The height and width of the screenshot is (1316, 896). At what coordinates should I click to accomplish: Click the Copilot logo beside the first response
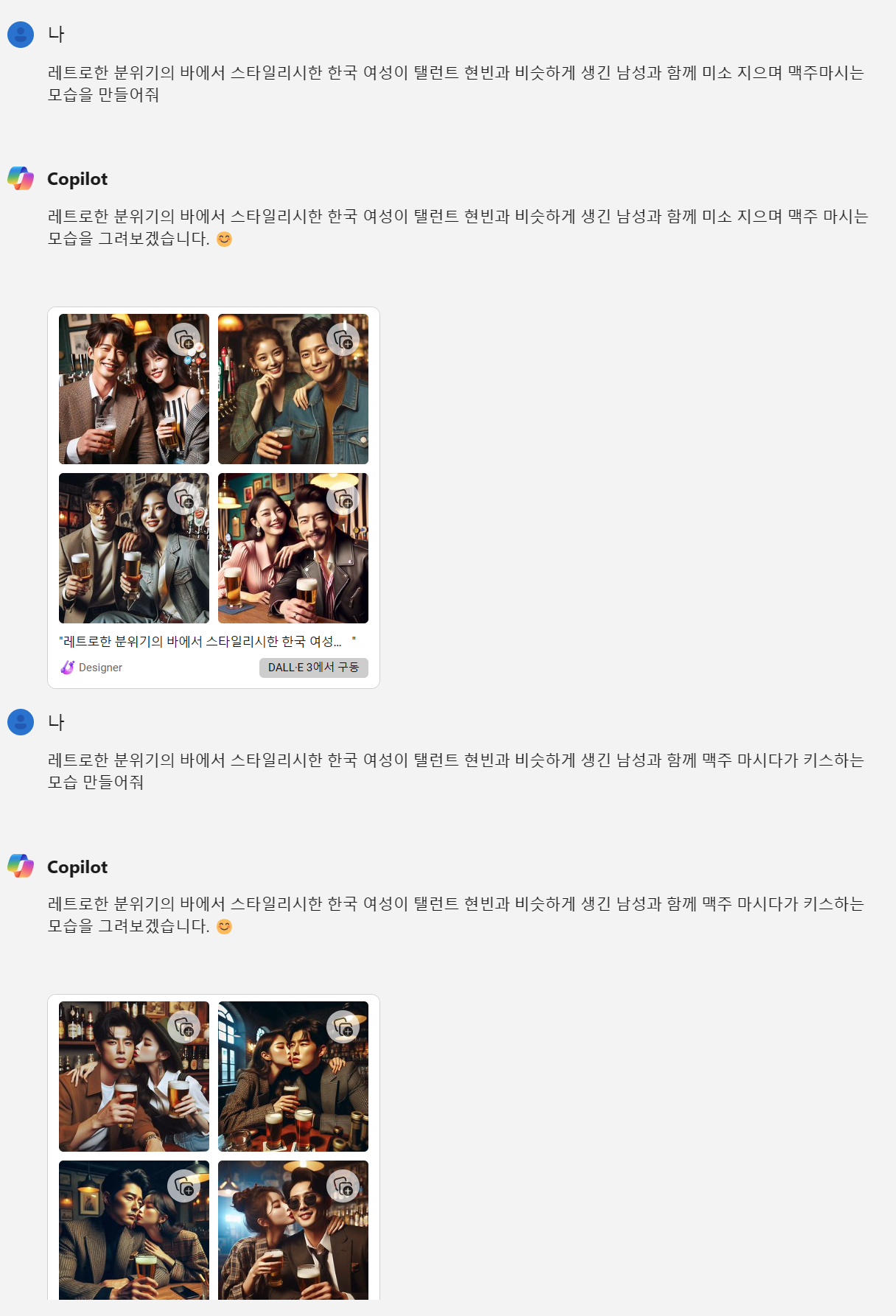coord(21,178)
